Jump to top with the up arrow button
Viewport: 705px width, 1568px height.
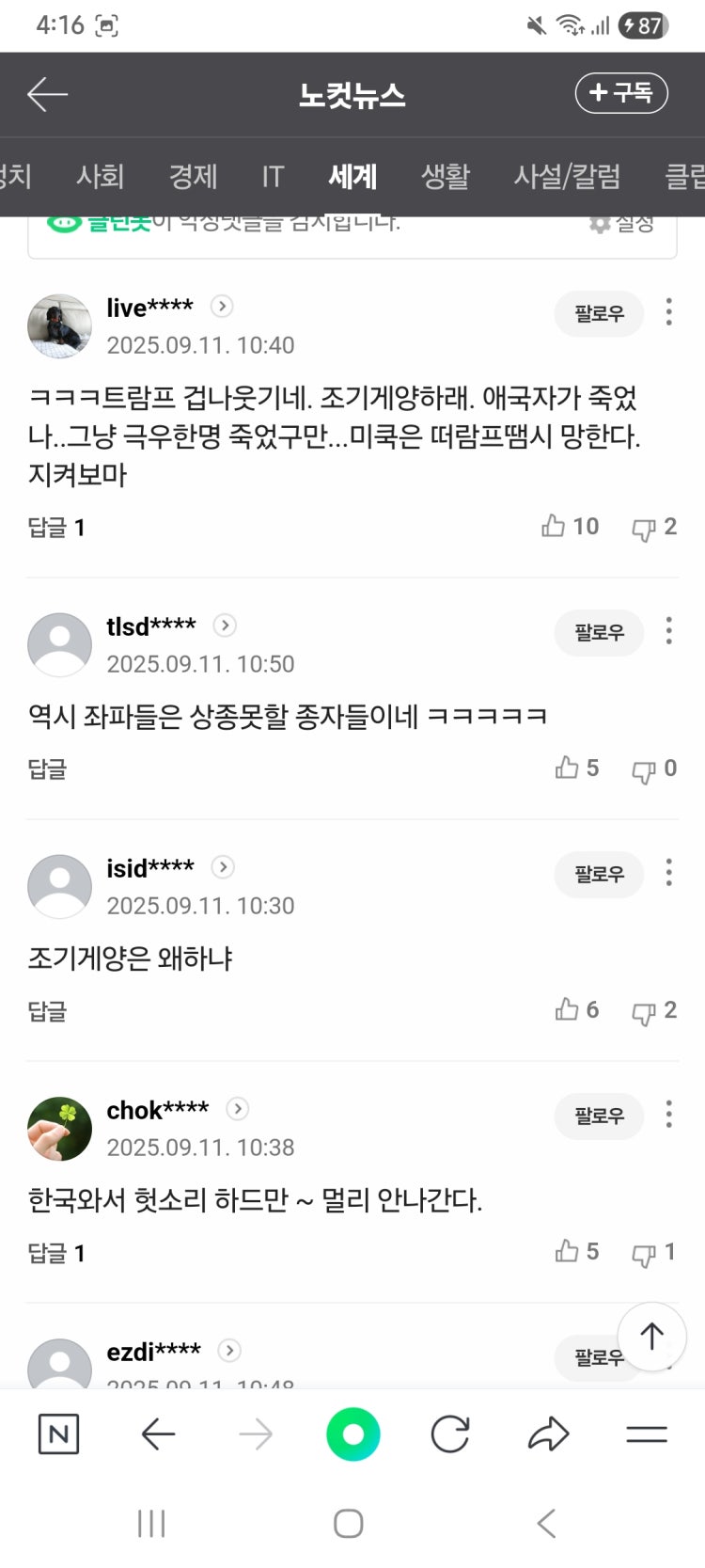[651, 1336]
